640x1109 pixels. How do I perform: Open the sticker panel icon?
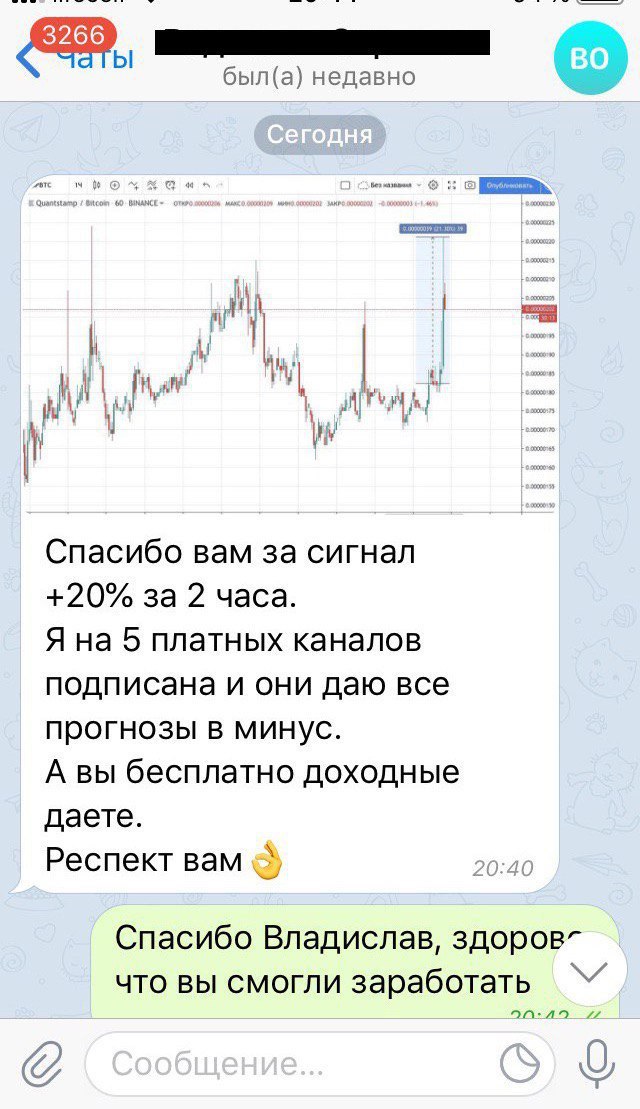tap(520, 1064)
